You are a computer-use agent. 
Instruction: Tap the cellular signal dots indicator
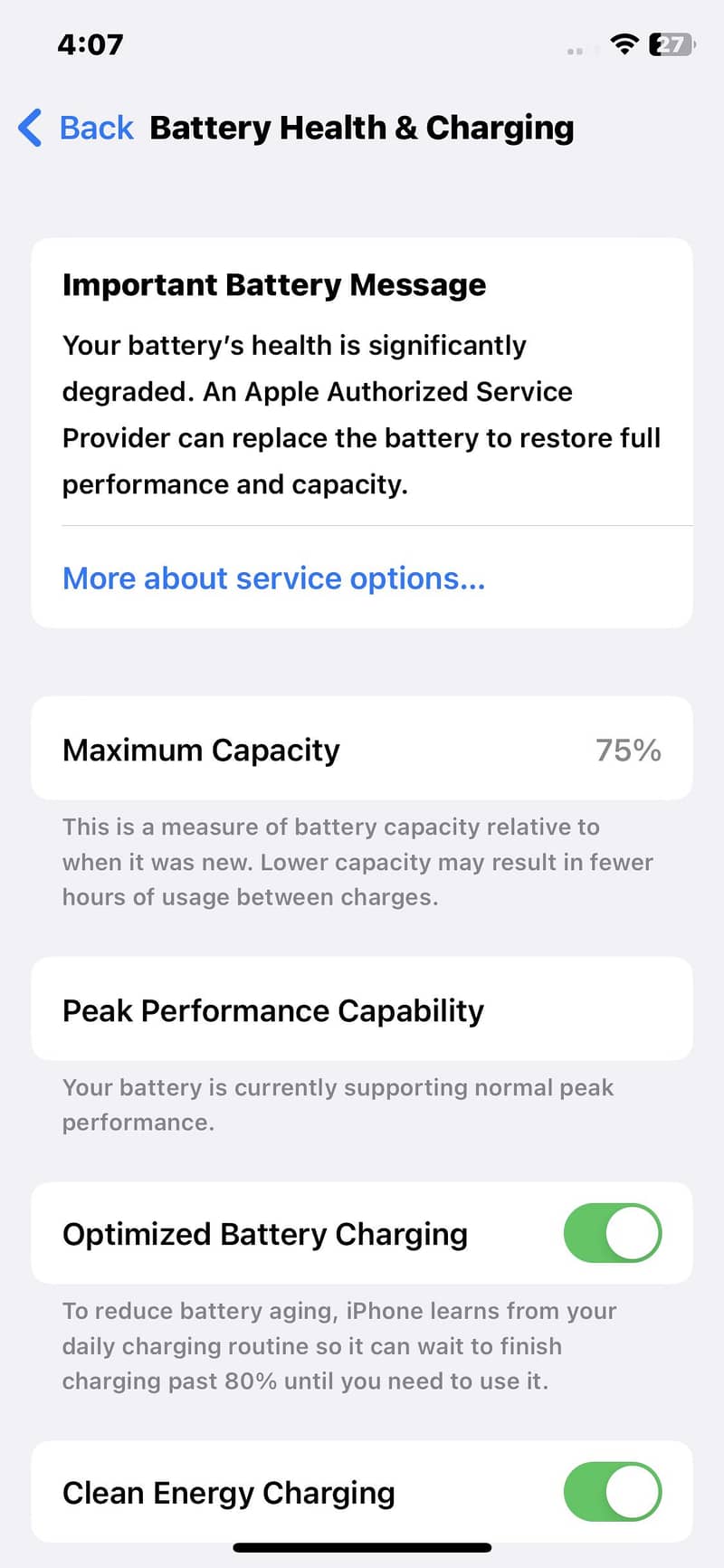pos(576,50)
